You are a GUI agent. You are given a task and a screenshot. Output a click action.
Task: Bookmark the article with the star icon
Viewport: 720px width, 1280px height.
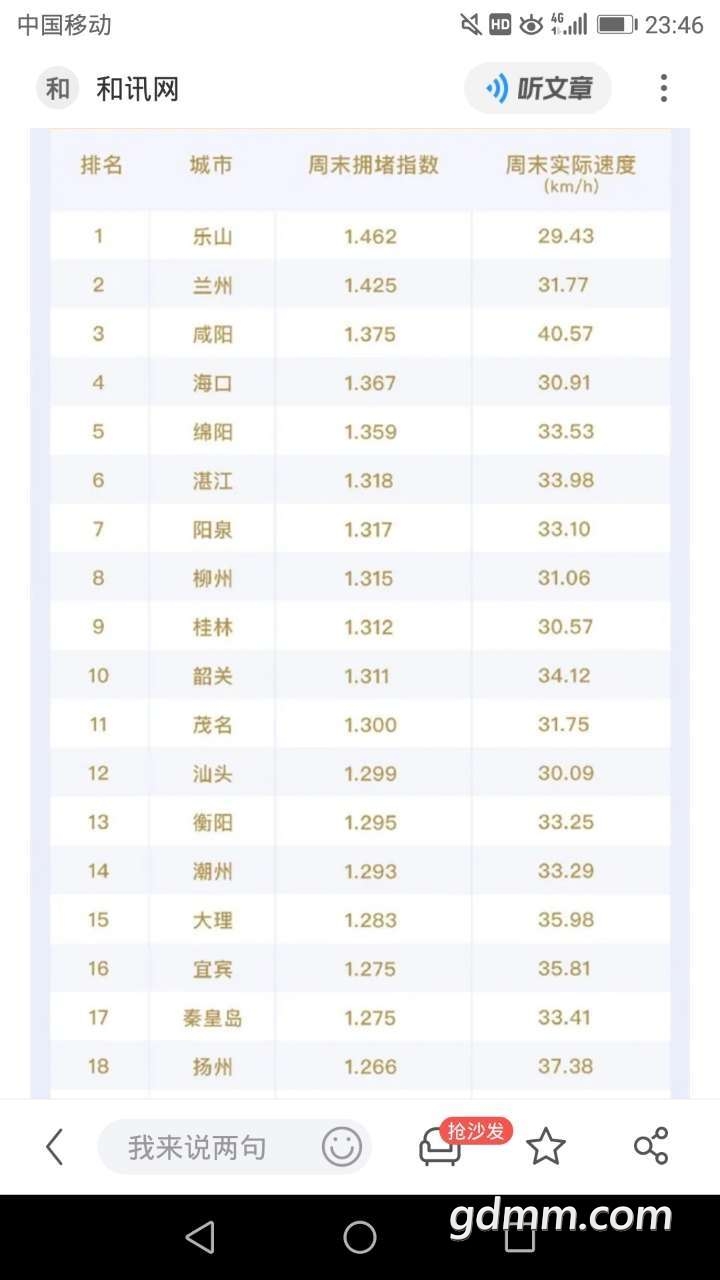point(546,1147)
